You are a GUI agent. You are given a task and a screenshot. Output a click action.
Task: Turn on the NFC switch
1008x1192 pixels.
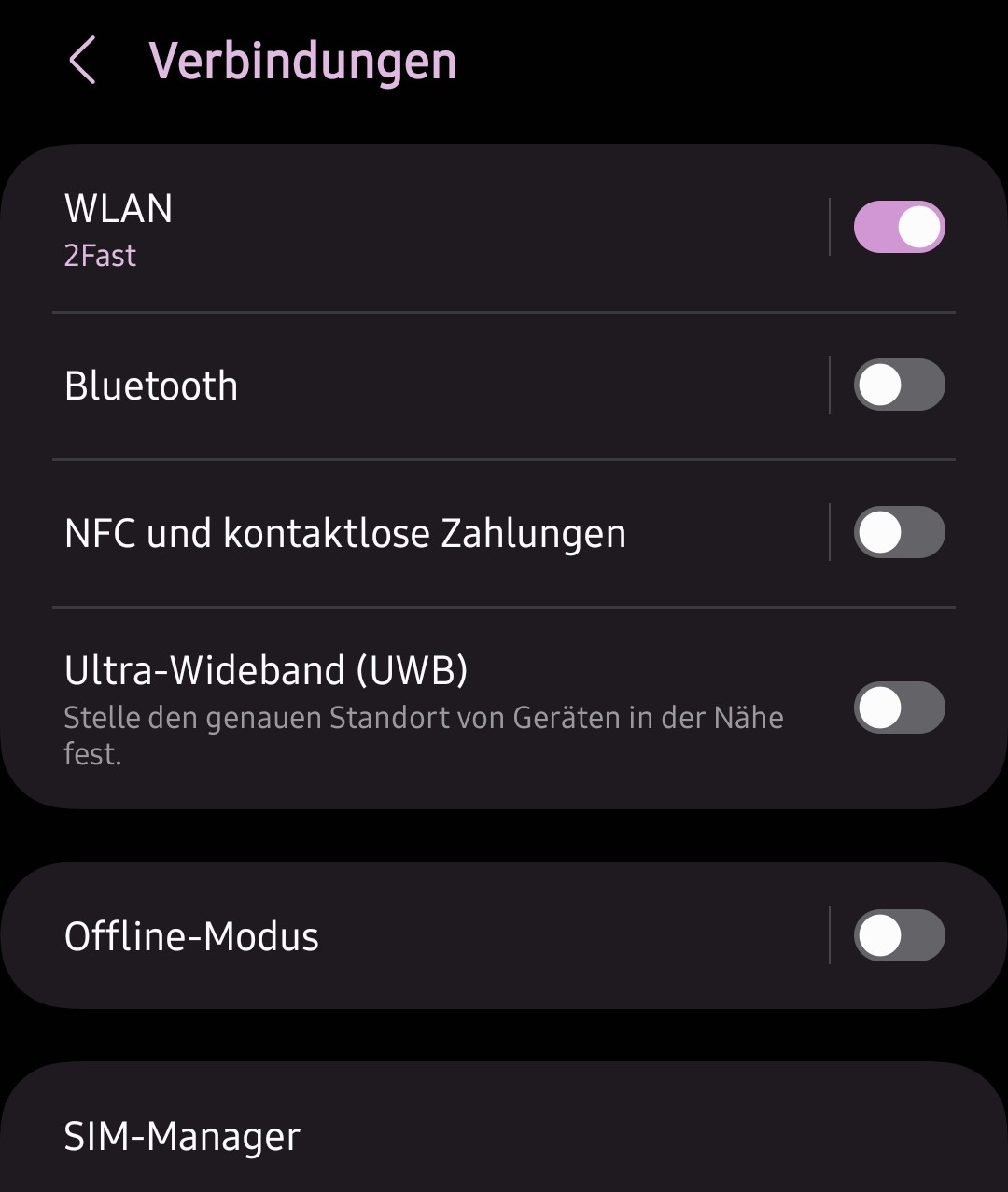click(x=899, y=533)
